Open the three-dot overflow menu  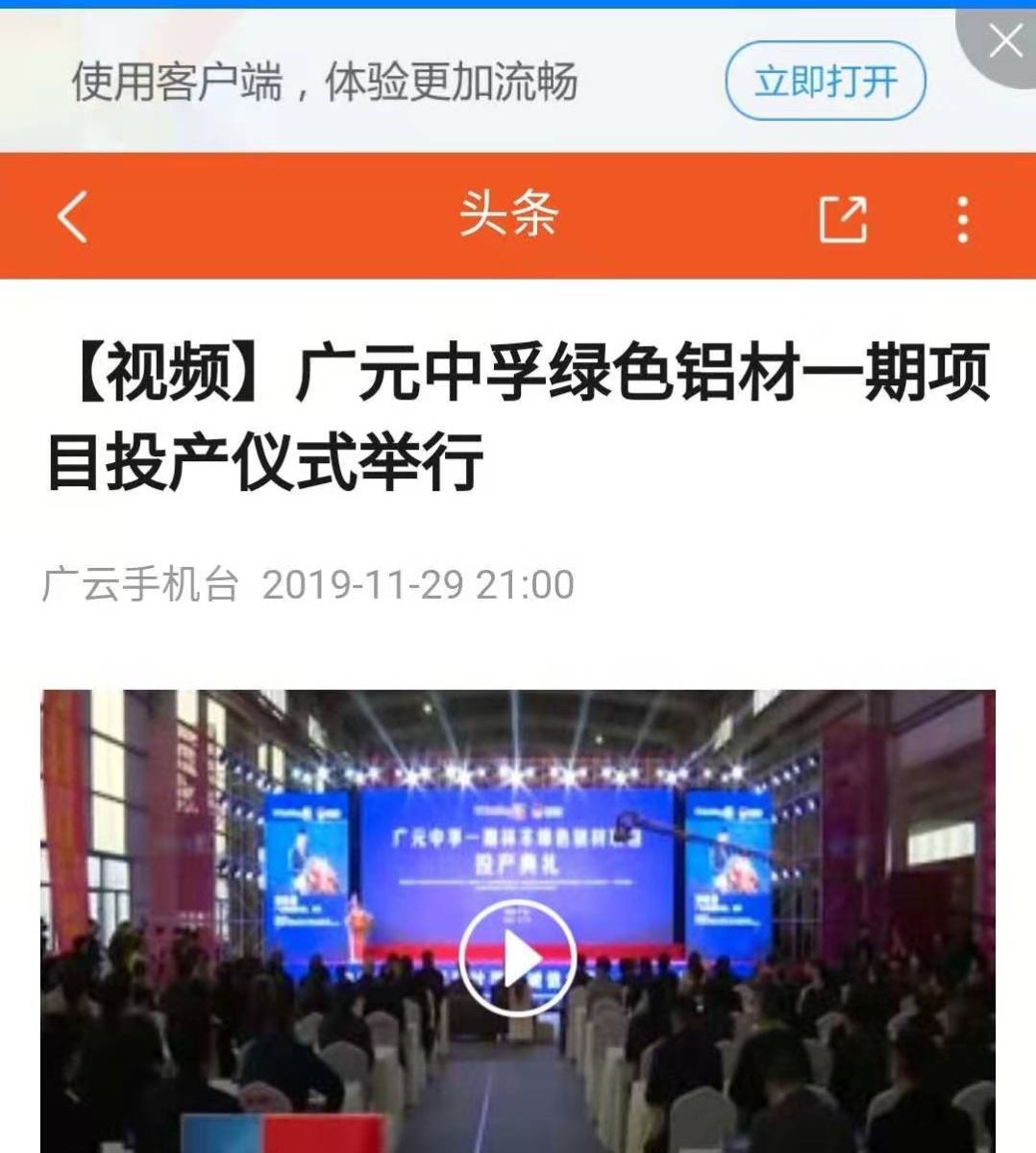pos(962,218)
